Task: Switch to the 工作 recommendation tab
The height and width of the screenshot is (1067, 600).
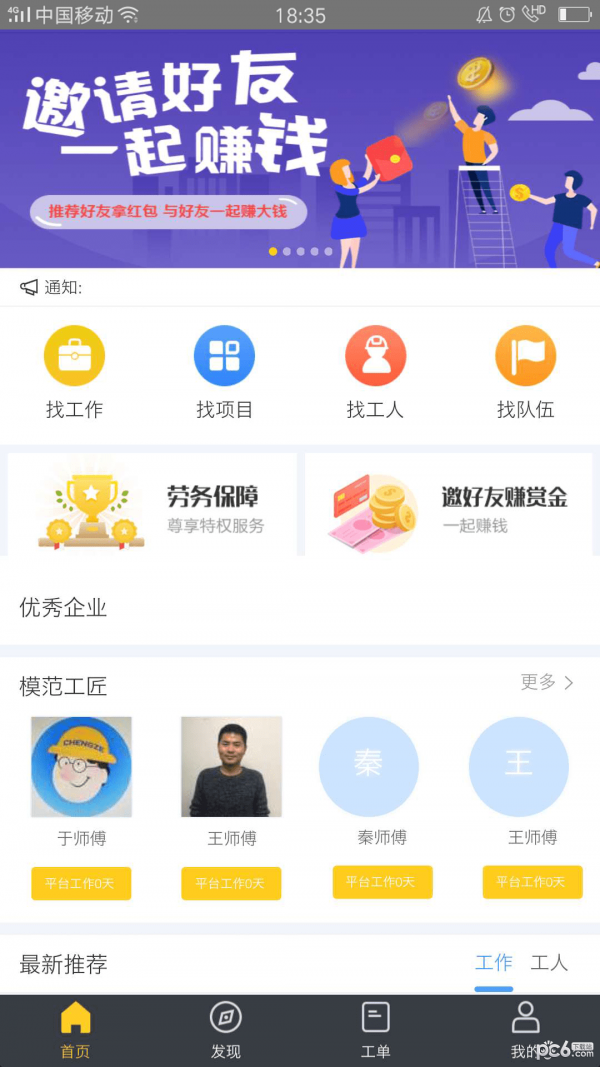Action: (x=493, y=963)
